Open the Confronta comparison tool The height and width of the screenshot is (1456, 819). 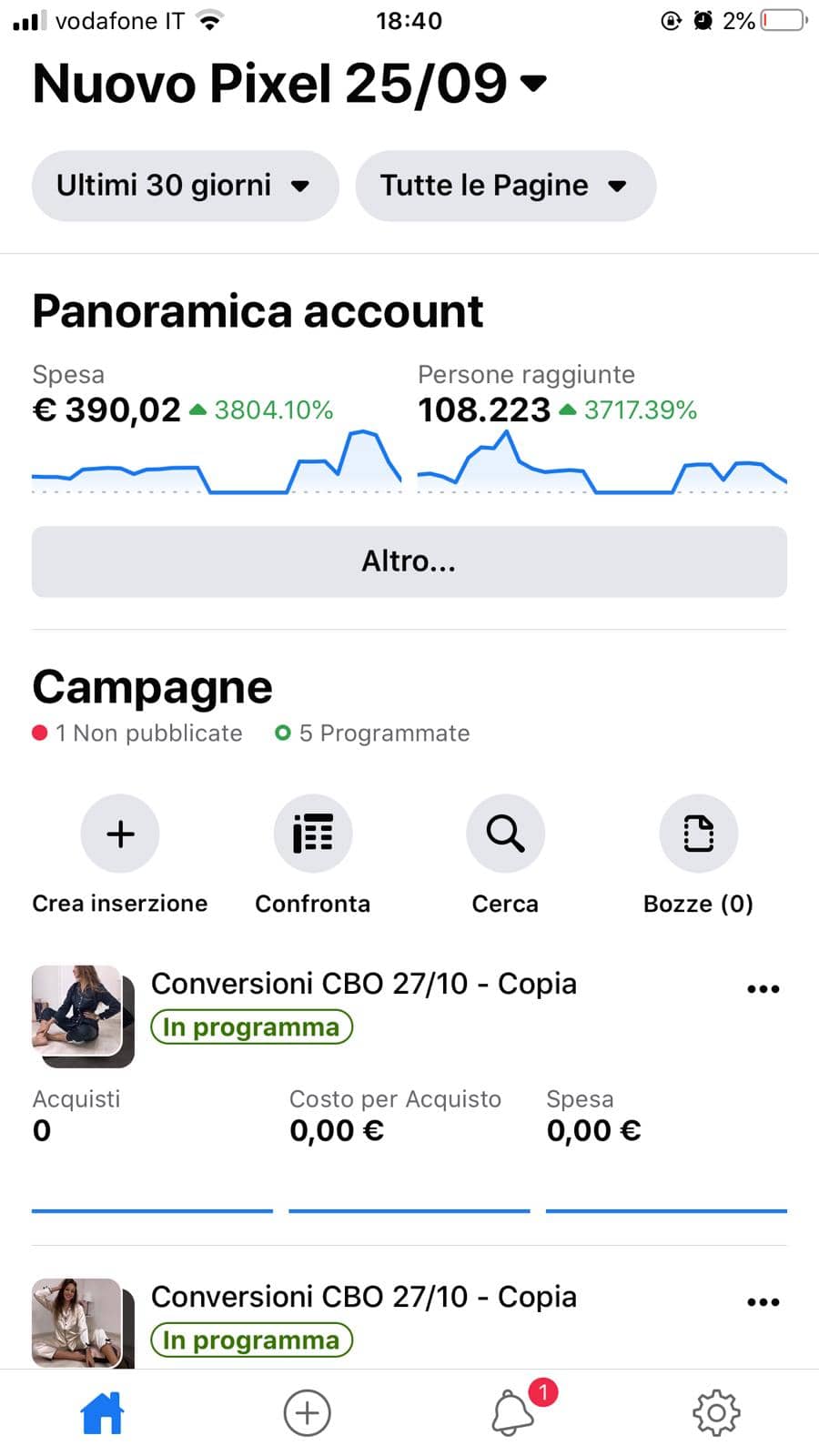[312, 834]
